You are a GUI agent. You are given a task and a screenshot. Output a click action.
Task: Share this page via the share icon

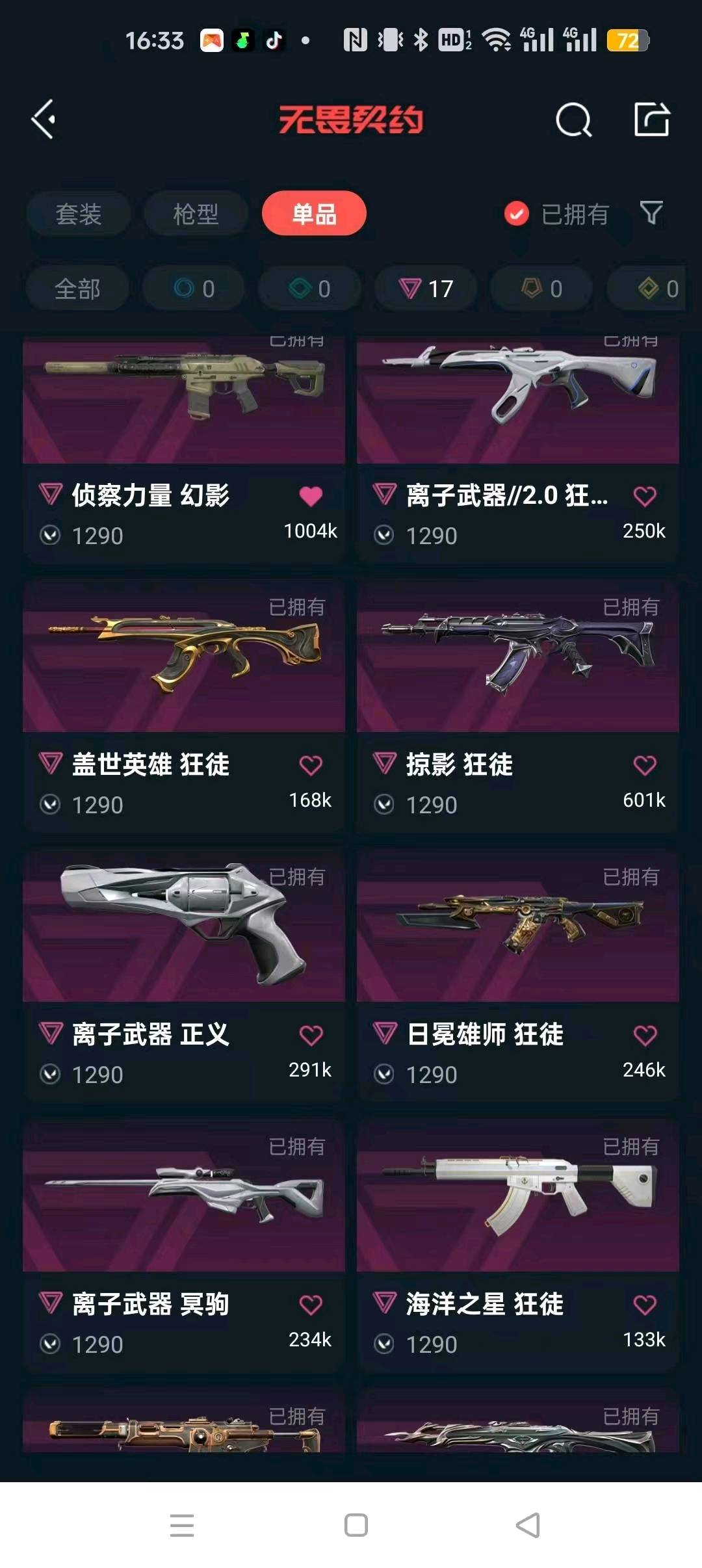[x=651, y=120]
